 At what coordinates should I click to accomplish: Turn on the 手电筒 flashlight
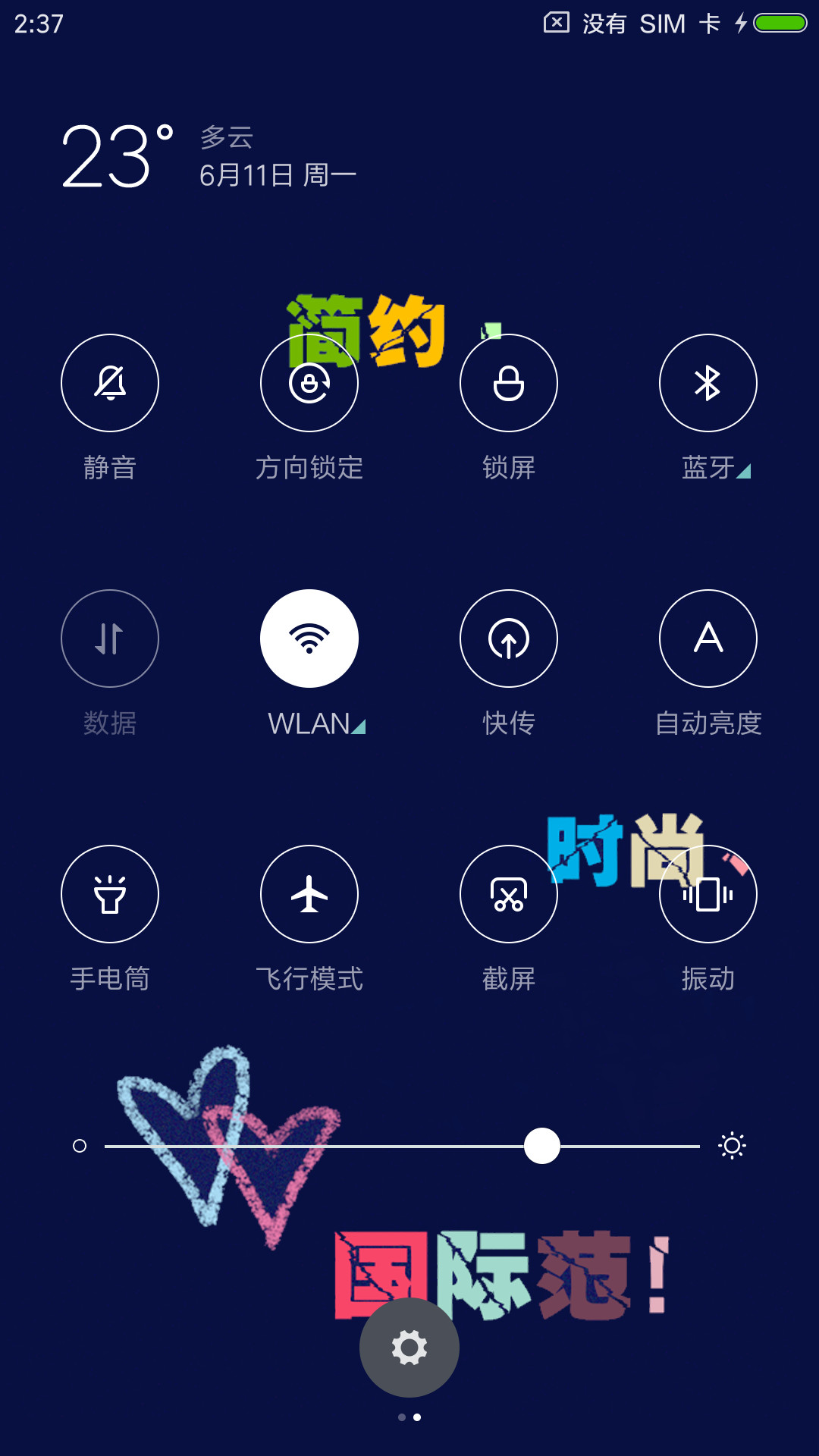pos(110,894)
